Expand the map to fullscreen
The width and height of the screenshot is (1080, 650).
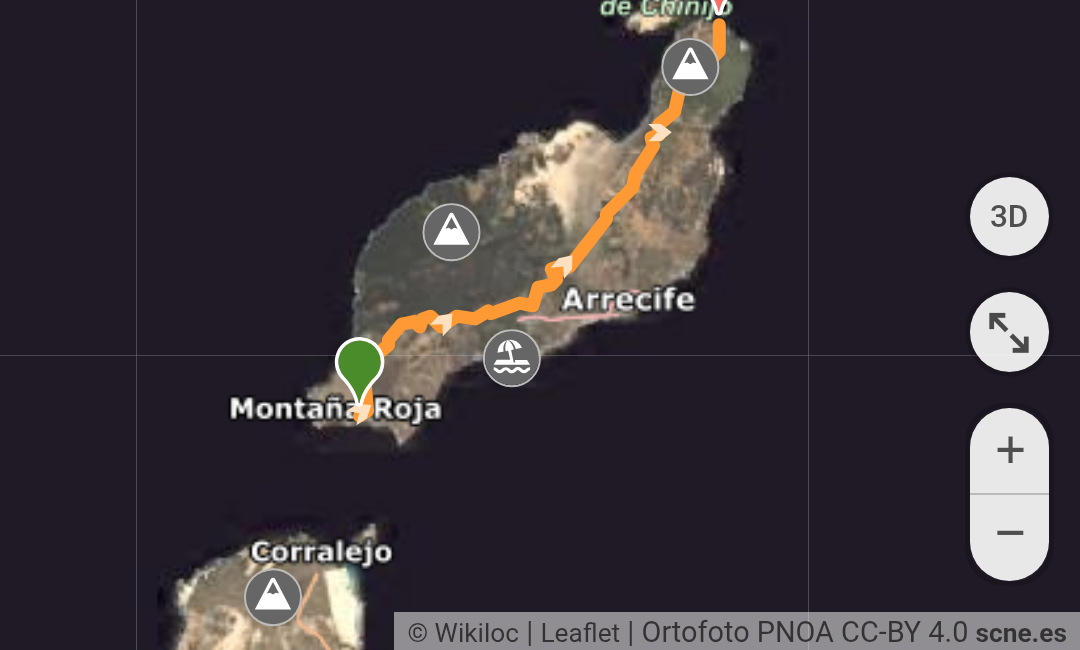pos(1008,332)
